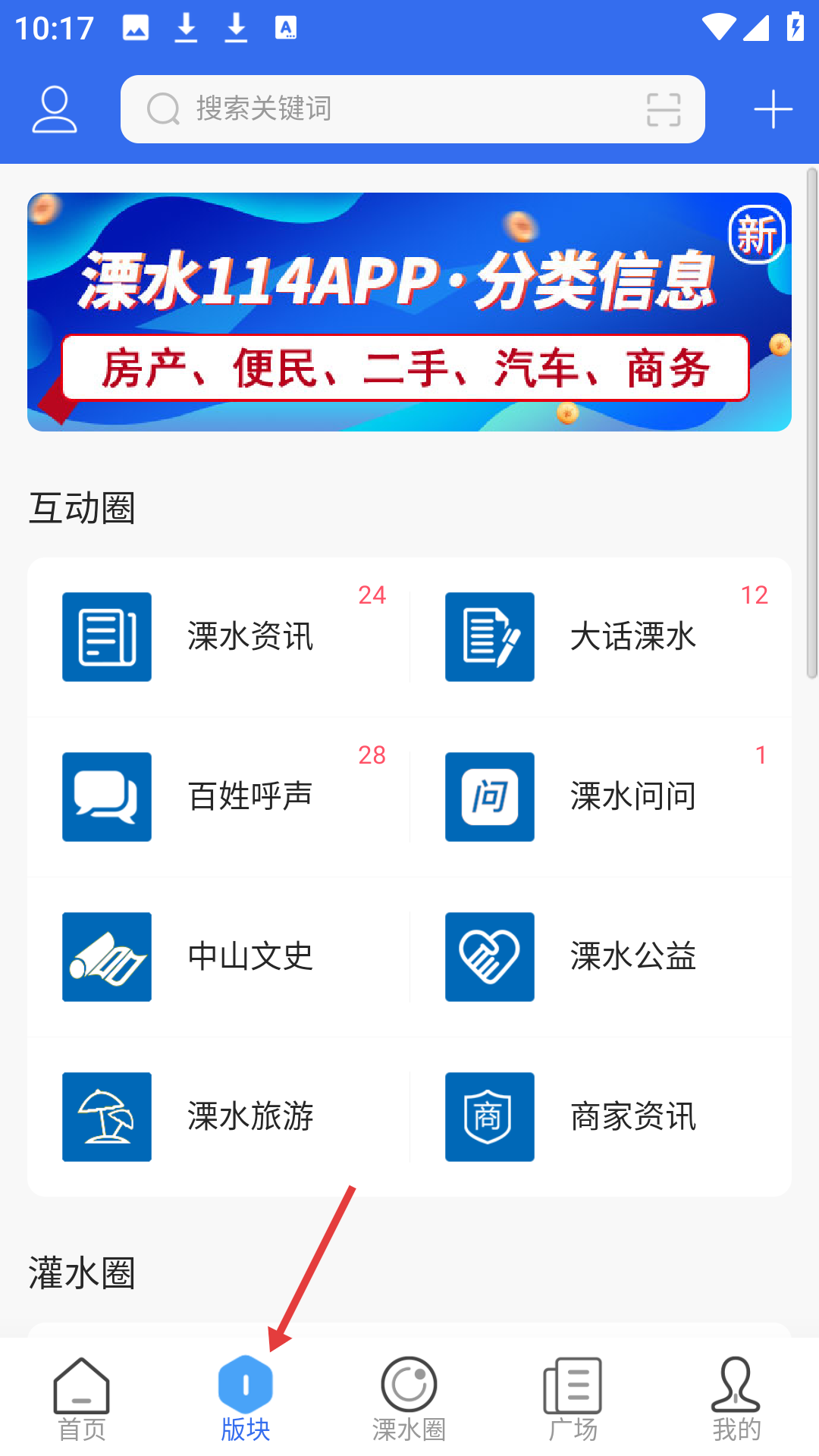Go to the 溧水圈 tab
This screenshot has height=1456, width=819.
tap(409, 1399)
